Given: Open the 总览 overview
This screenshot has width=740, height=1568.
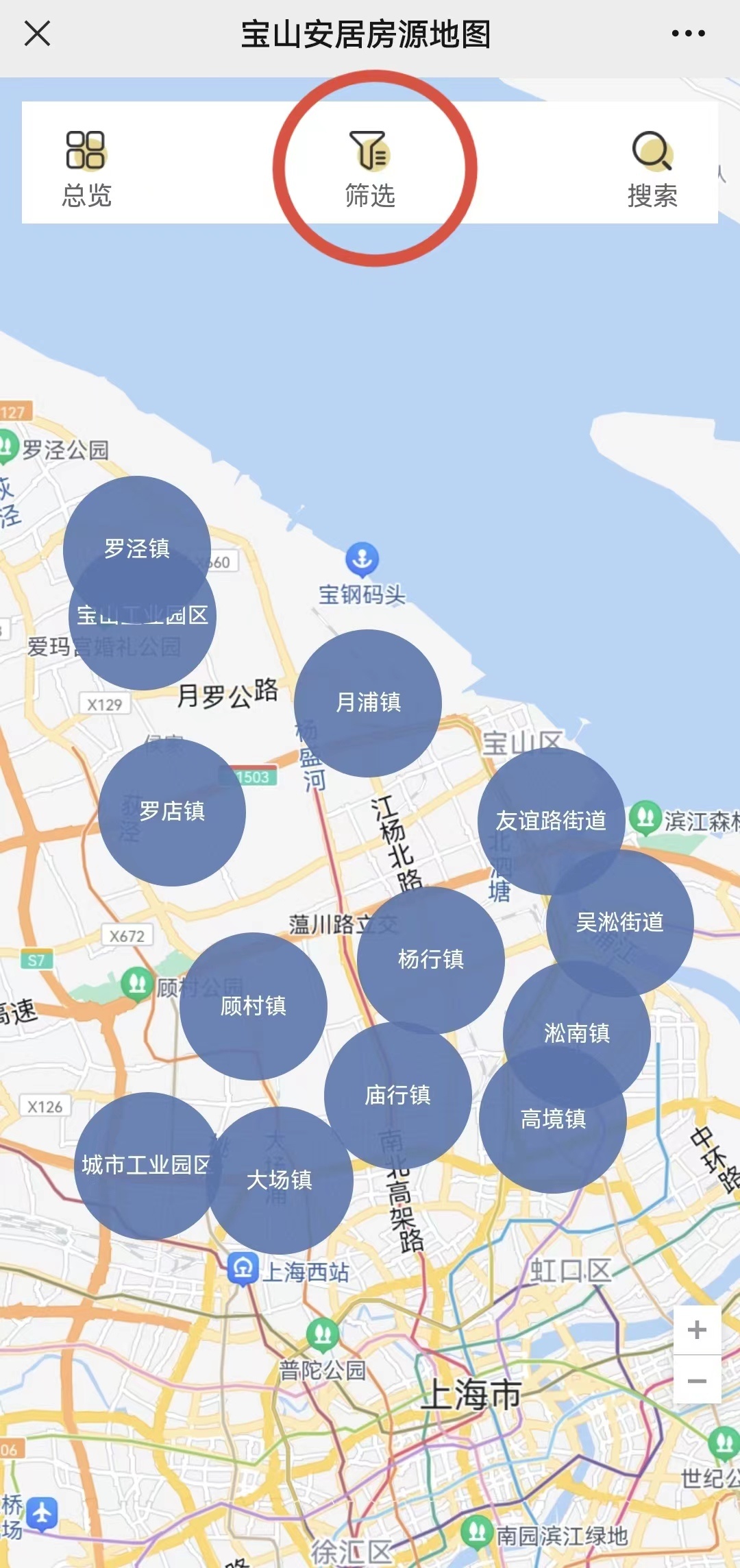Looking at the screenshot, I should pyautogui.click(x=86, y=168).
